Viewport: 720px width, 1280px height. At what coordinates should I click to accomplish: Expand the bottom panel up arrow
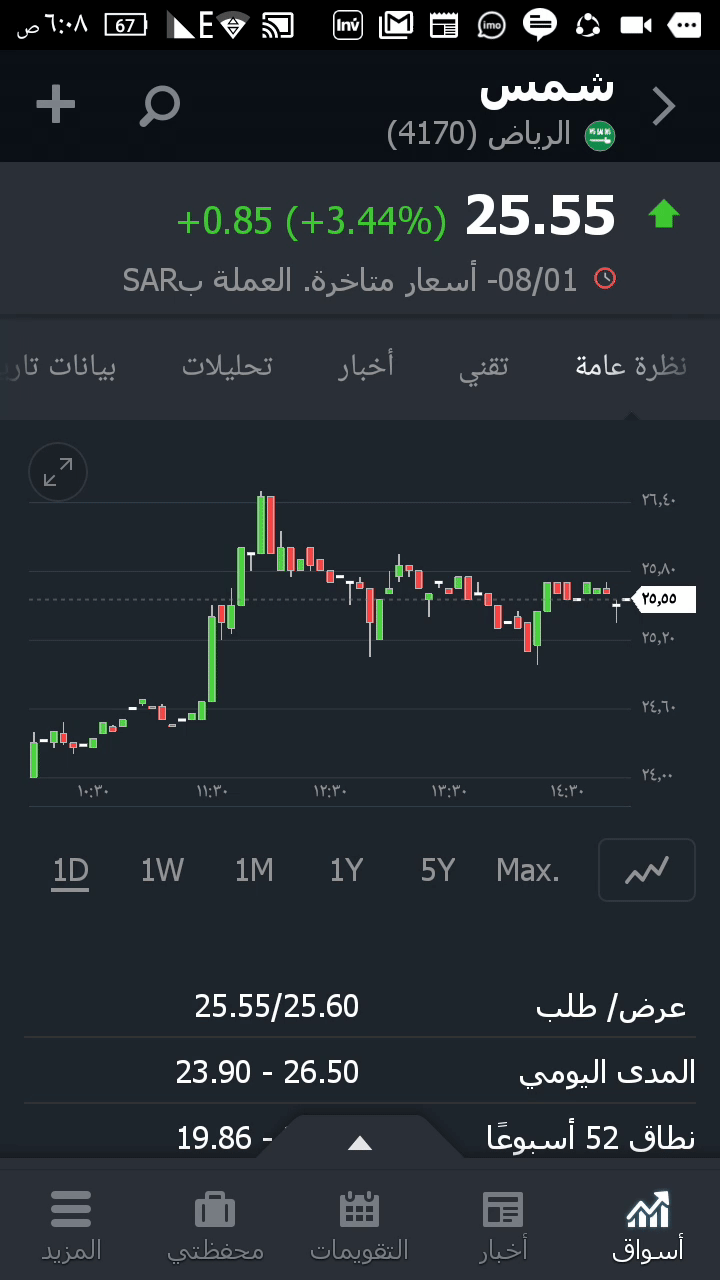point(360,1143)
